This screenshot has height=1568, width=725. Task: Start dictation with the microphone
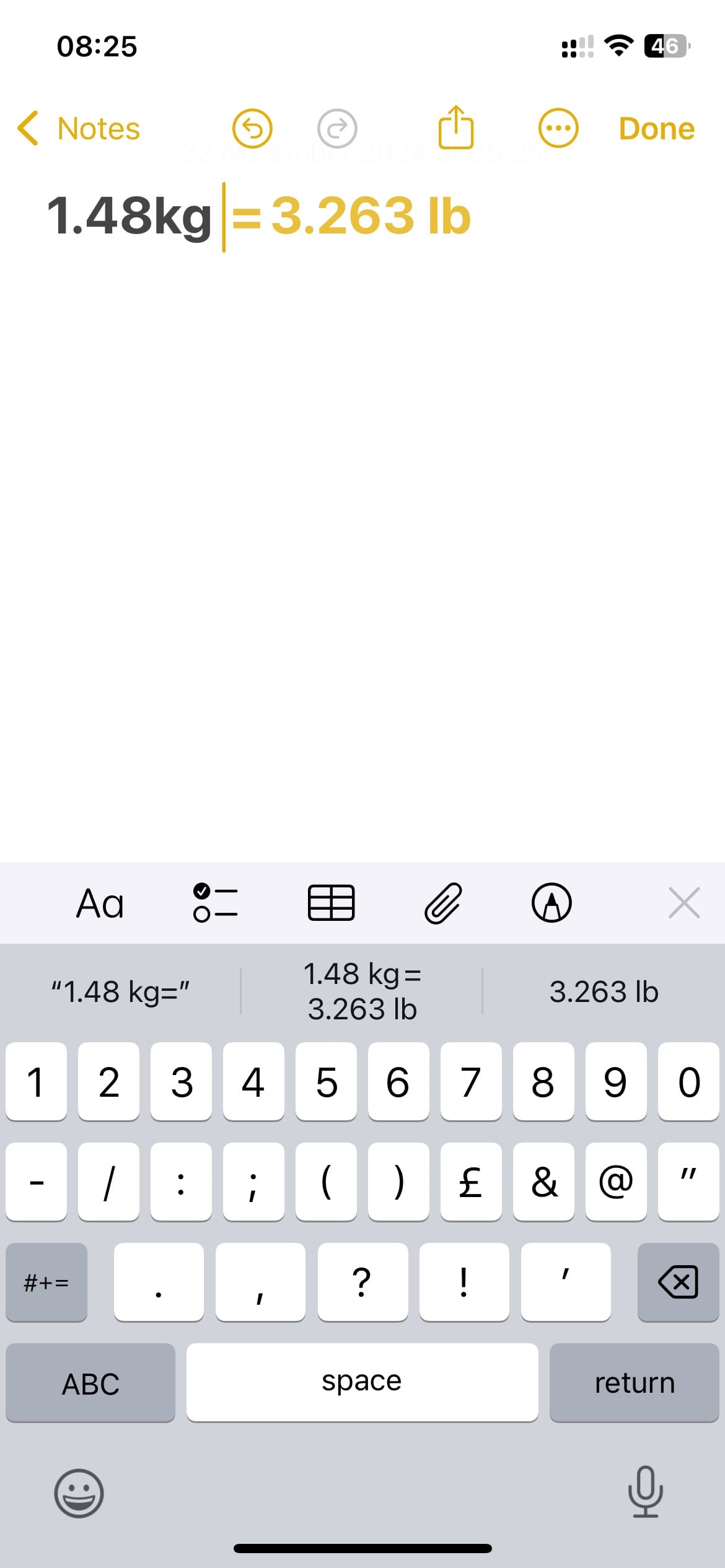646,1492
